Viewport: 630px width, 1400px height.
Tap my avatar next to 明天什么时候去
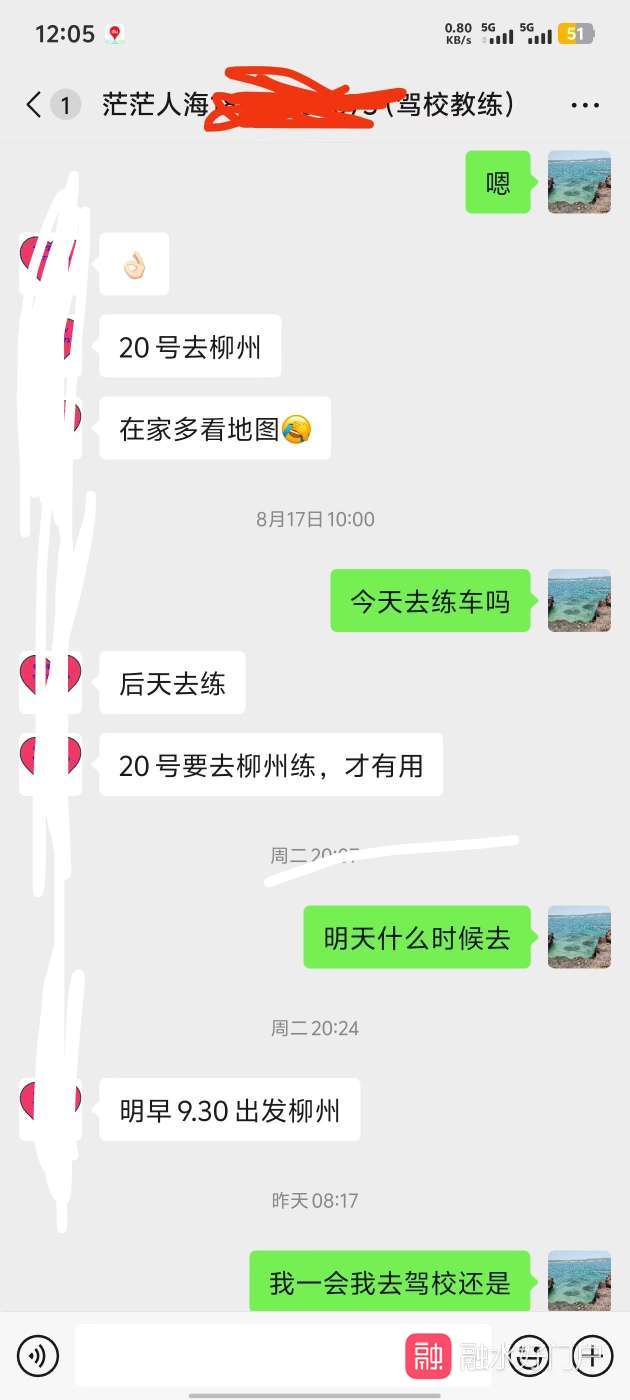pos(579,936)
